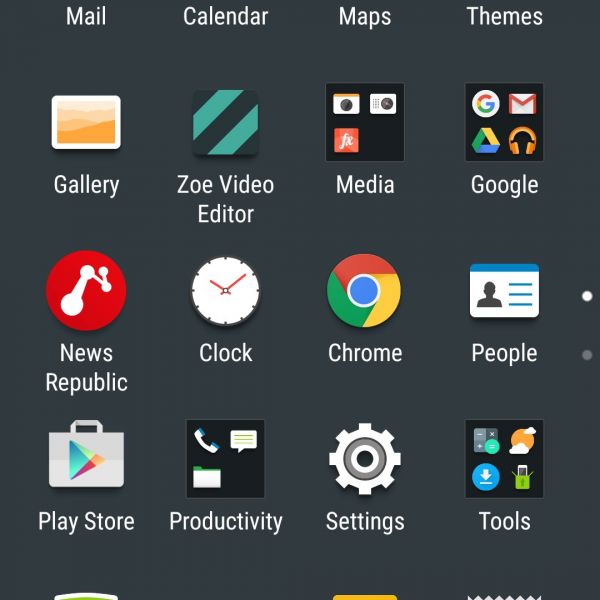The width and height of the screenshot is (600, 600).
Task: Open the Calendar app
Action: point(225,16)
